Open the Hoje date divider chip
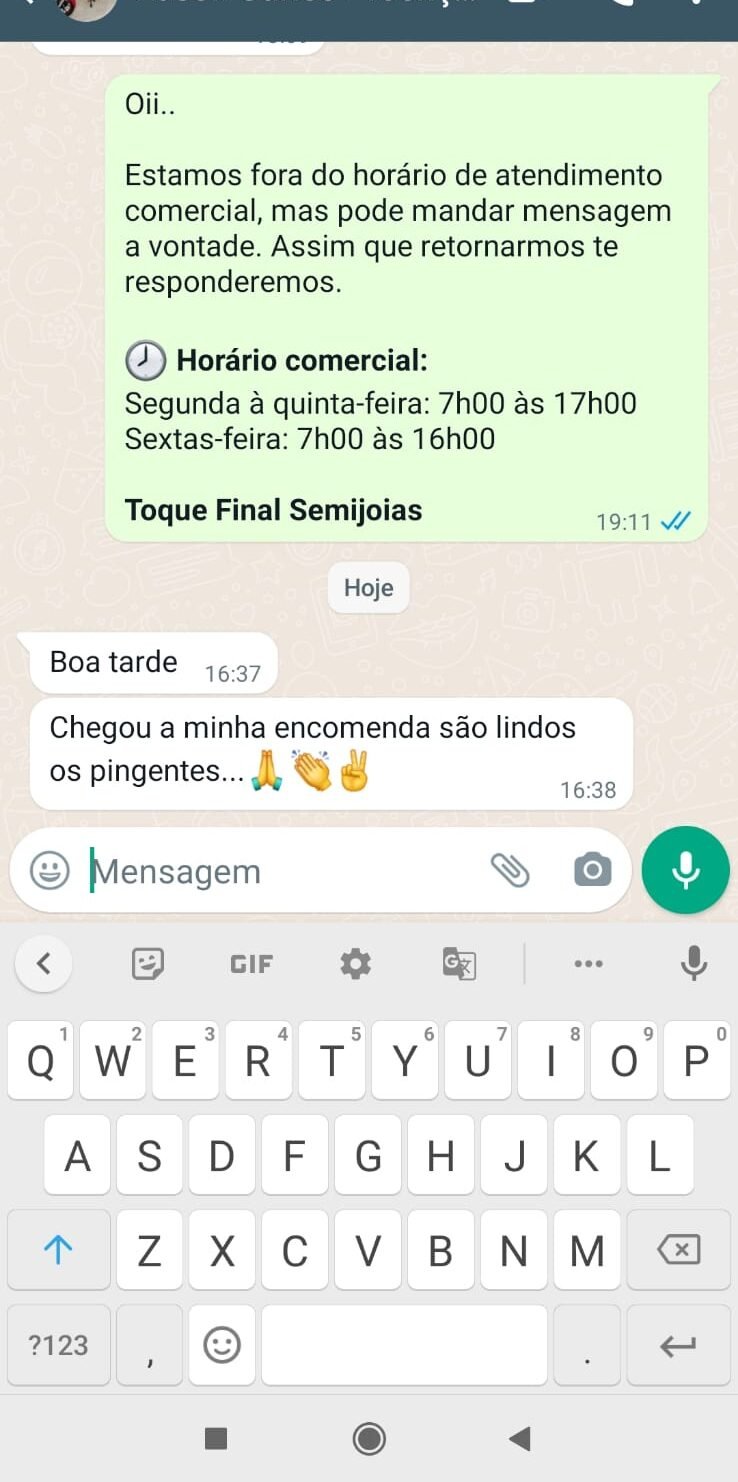The height and width of the screenshot is (1482, 738). (x=368, y=588)
